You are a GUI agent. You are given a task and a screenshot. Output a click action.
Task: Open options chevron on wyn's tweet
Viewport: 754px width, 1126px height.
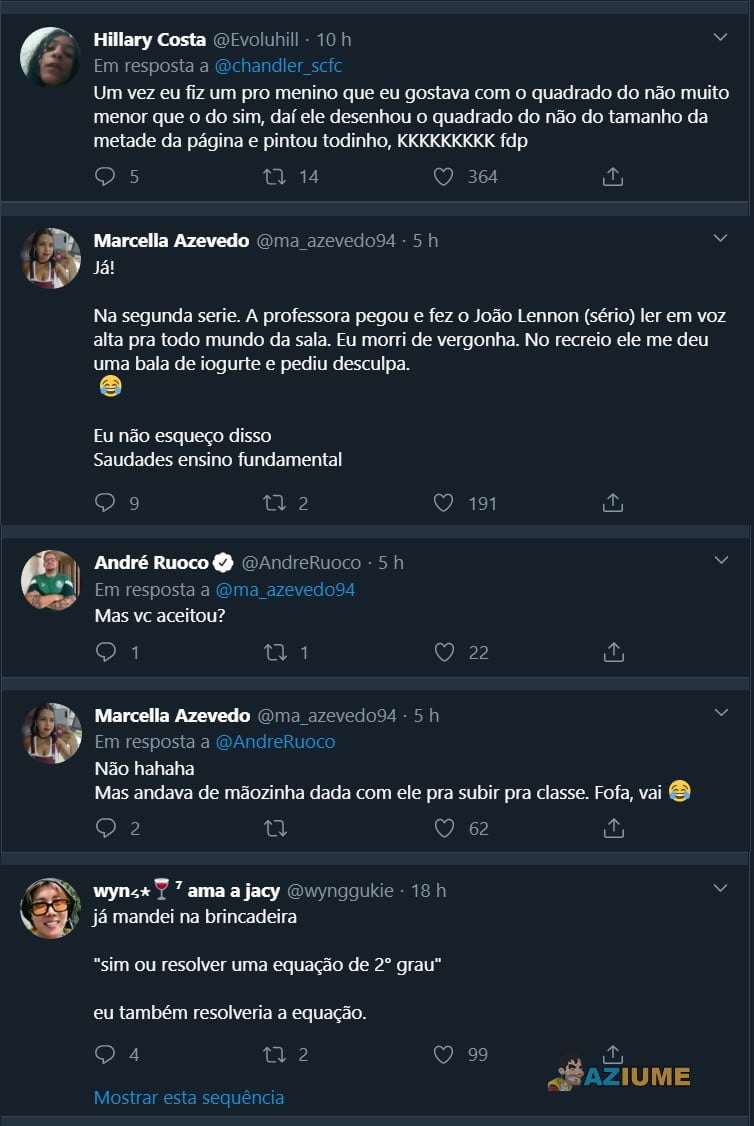(720, 887)
